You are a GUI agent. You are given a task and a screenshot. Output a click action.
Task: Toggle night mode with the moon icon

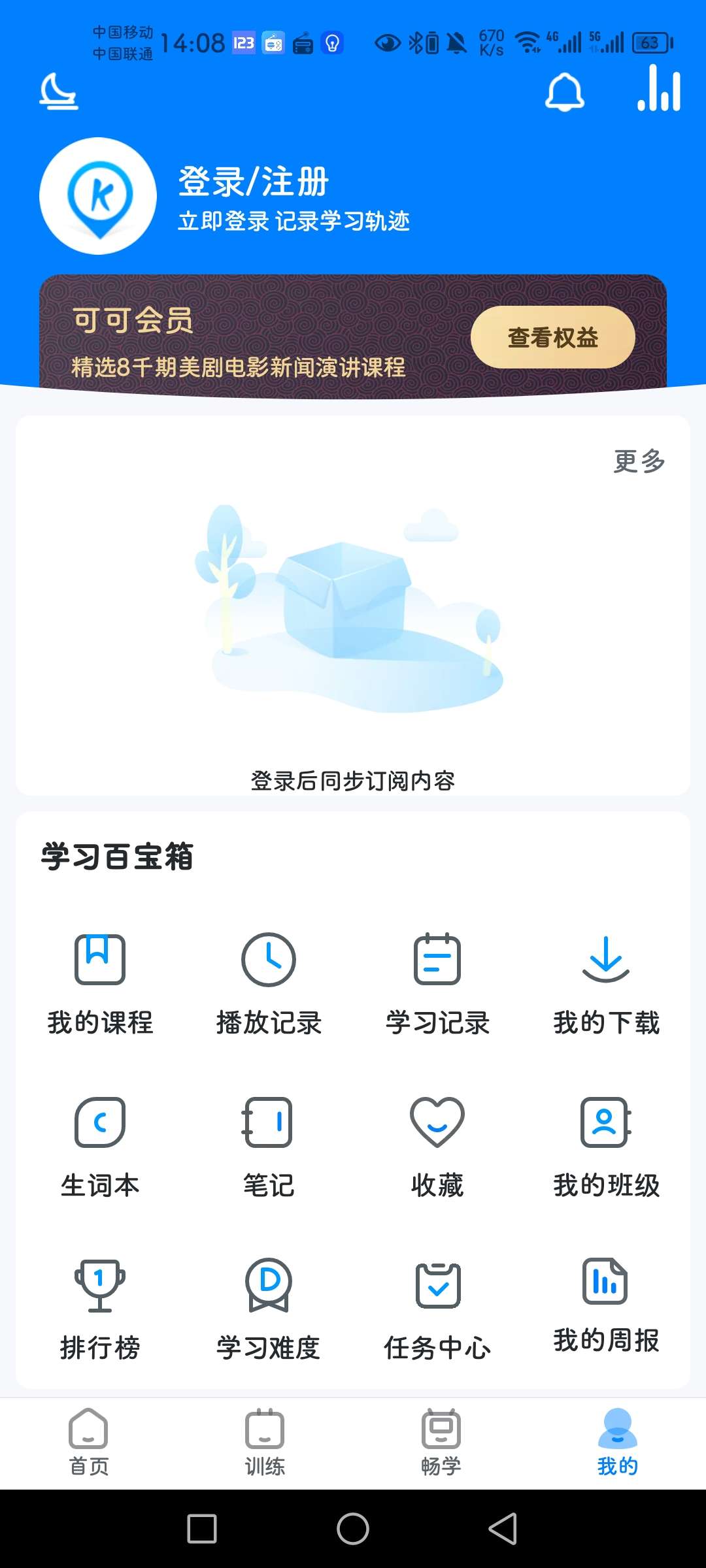[59, 91]
